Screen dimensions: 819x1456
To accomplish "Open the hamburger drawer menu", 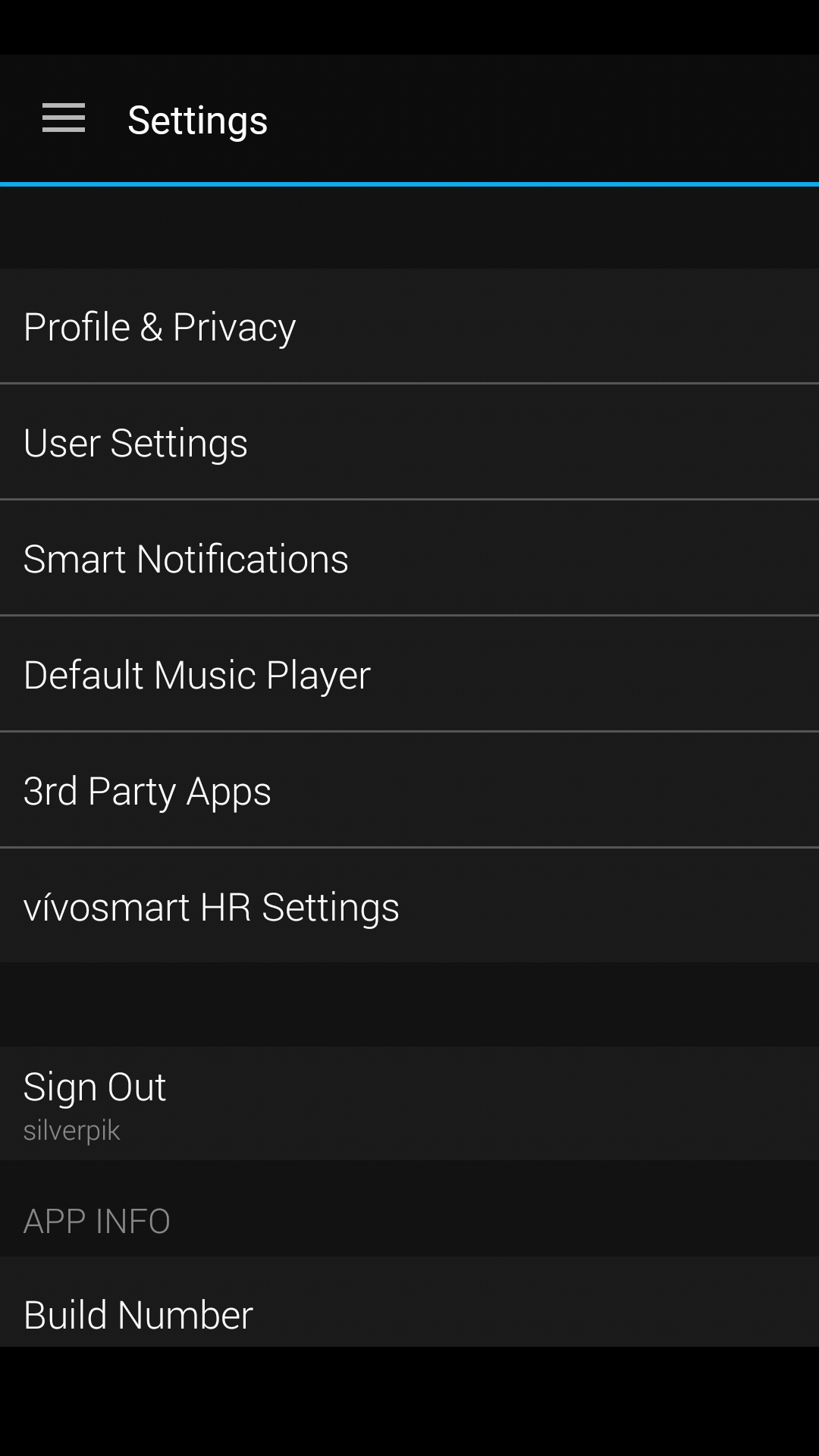I will tap(64, 118).
